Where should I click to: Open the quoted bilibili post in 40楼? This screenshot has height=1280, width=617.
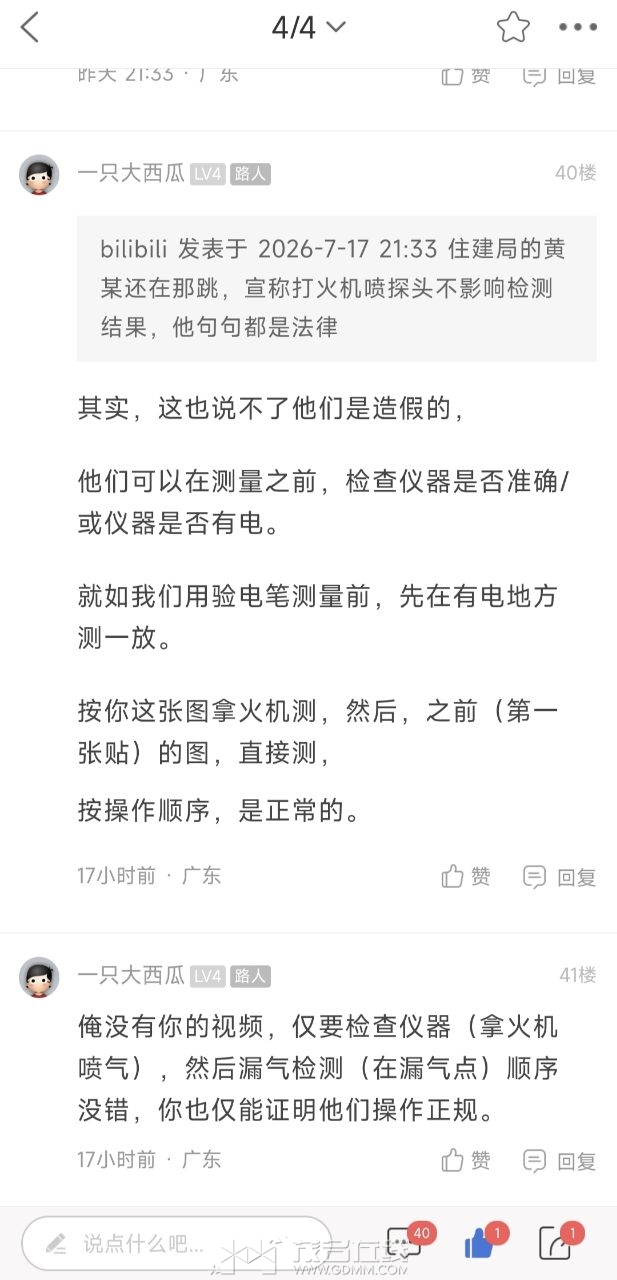[337, 288]
